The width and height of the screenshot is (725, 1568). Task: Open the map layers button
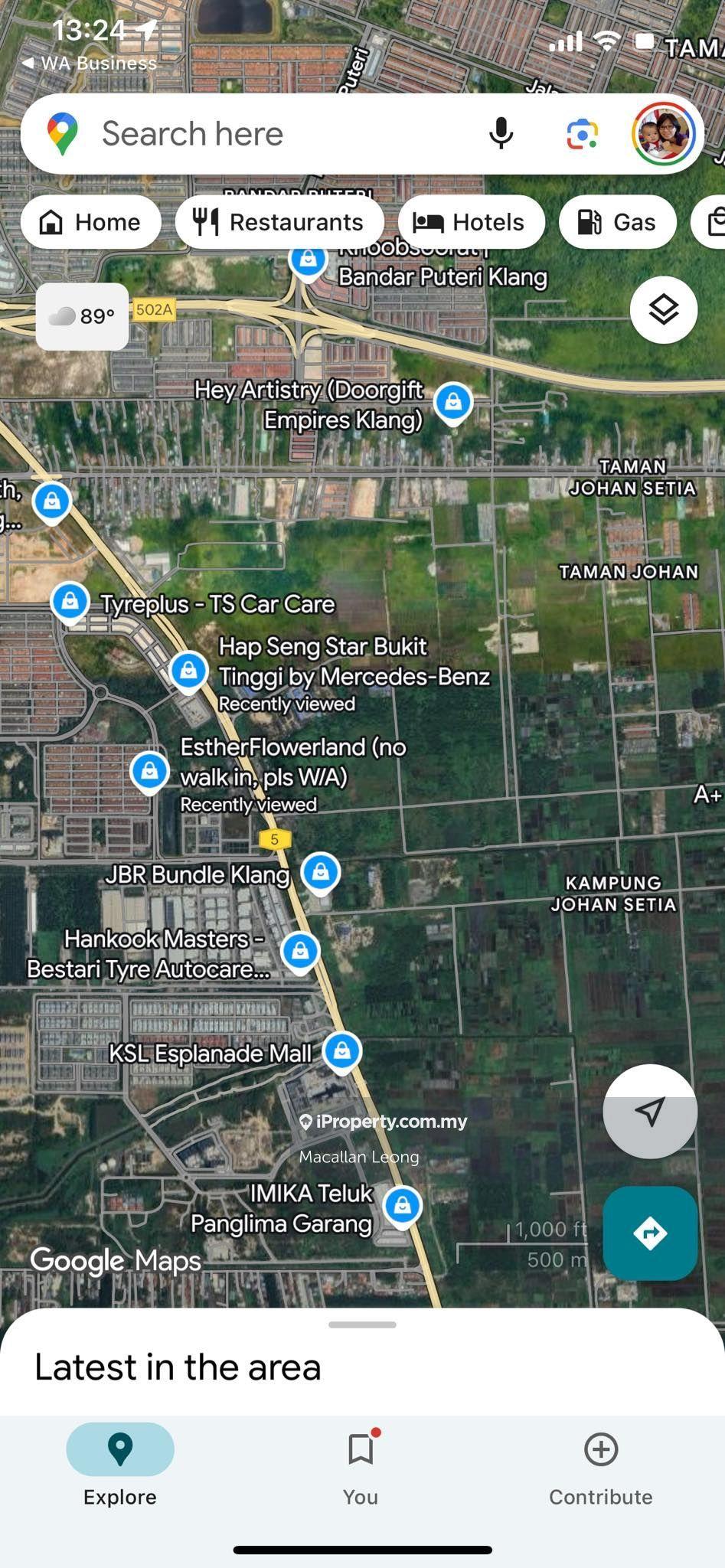tap(663, 310)
